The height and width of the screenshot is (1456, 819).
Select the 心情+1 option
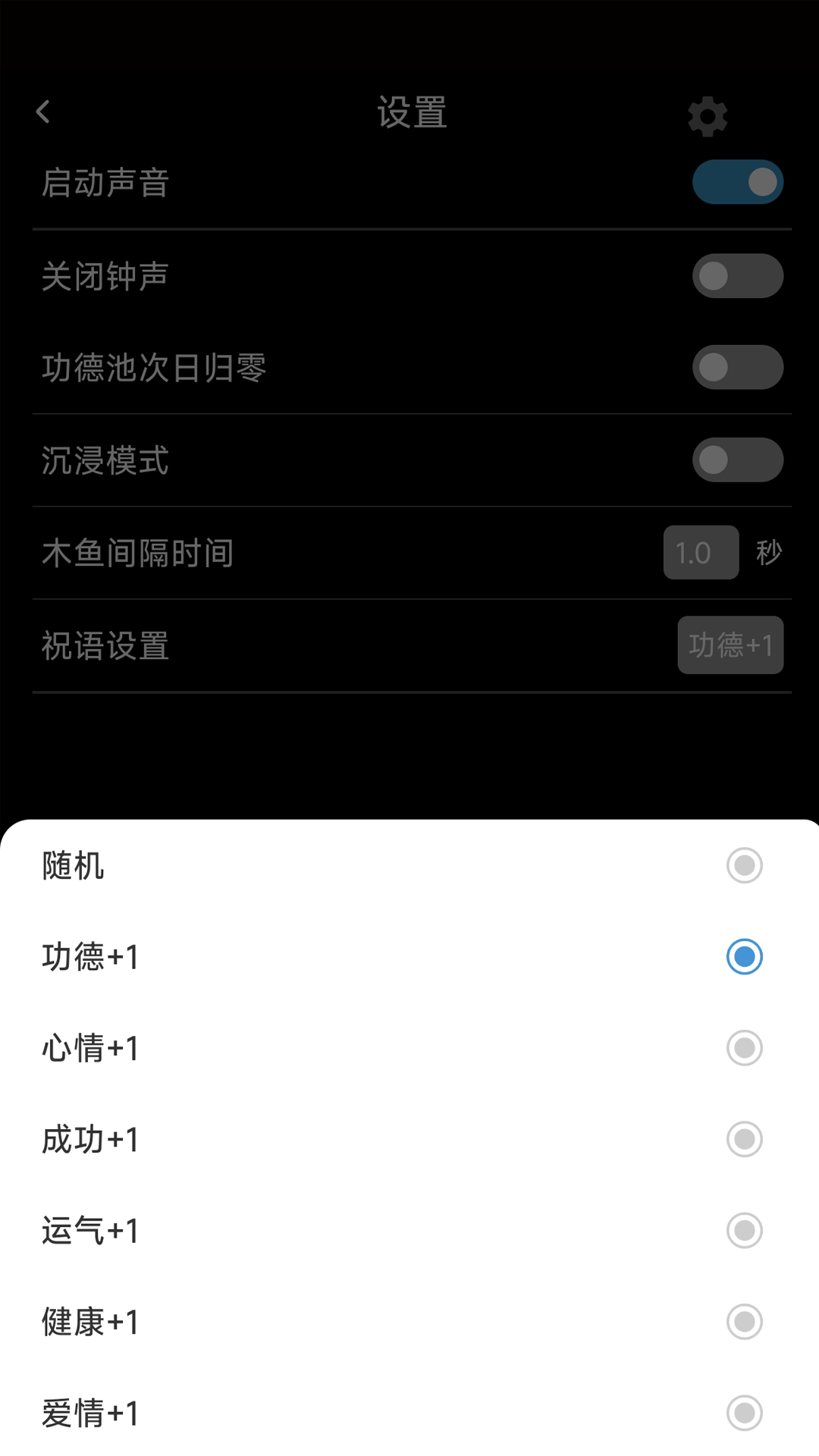click(743, 1048)
